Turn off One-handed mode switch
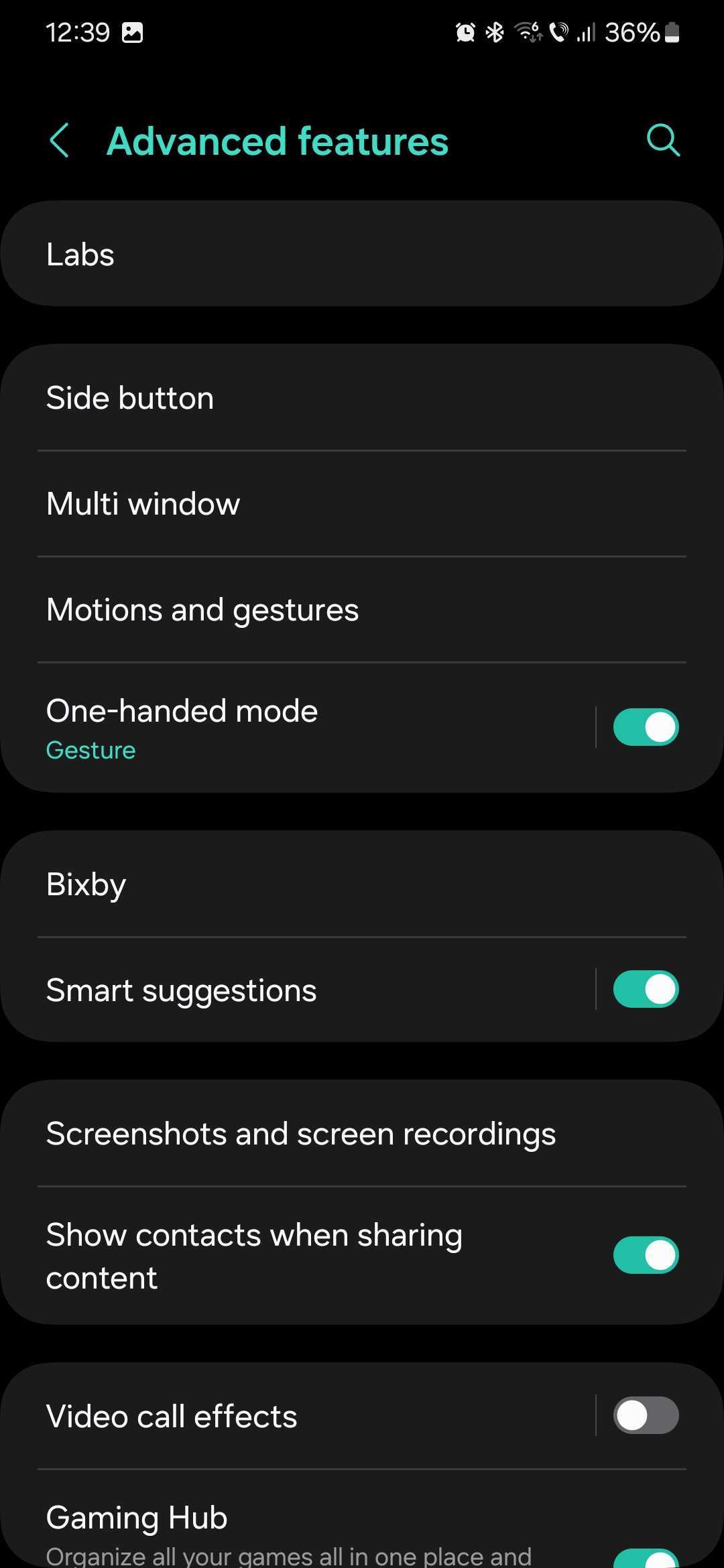 click(646, 728)
